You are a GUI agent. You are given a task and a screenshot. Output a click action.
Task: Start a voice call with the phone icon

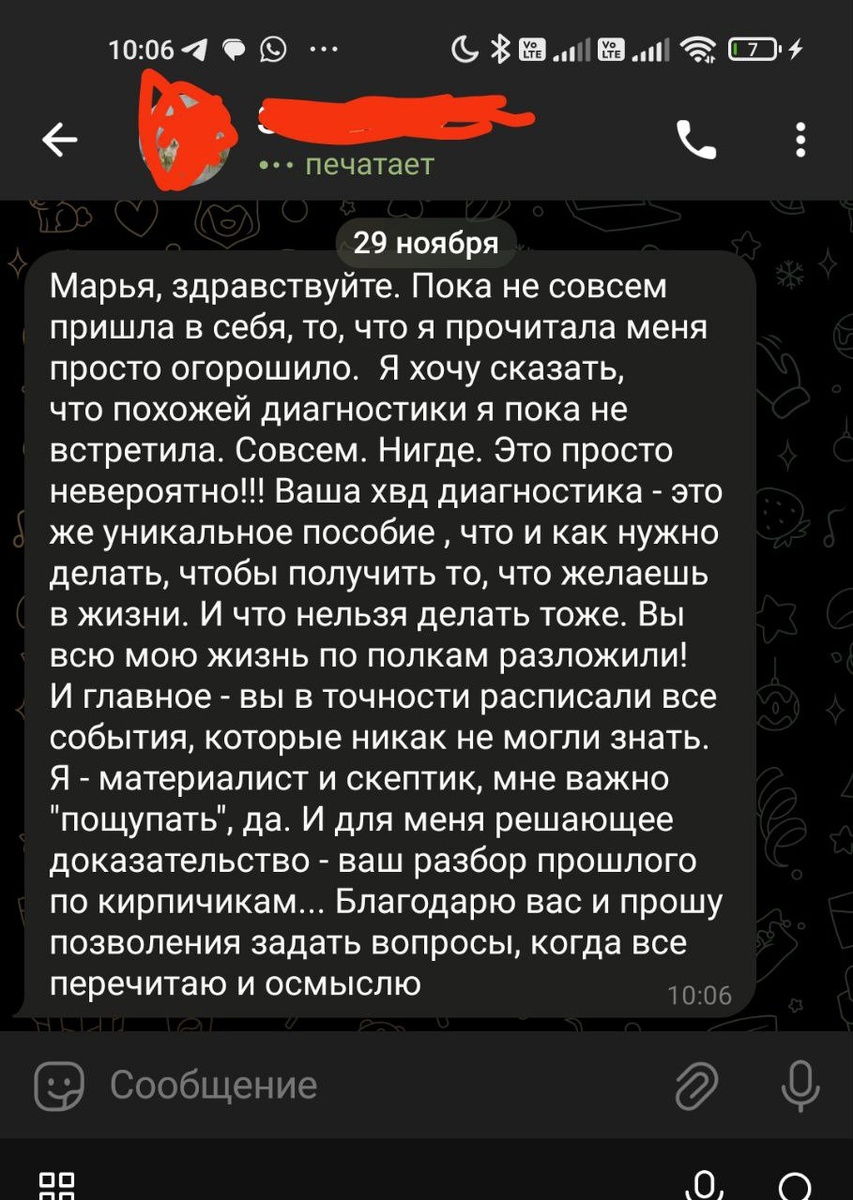(697, 140)
